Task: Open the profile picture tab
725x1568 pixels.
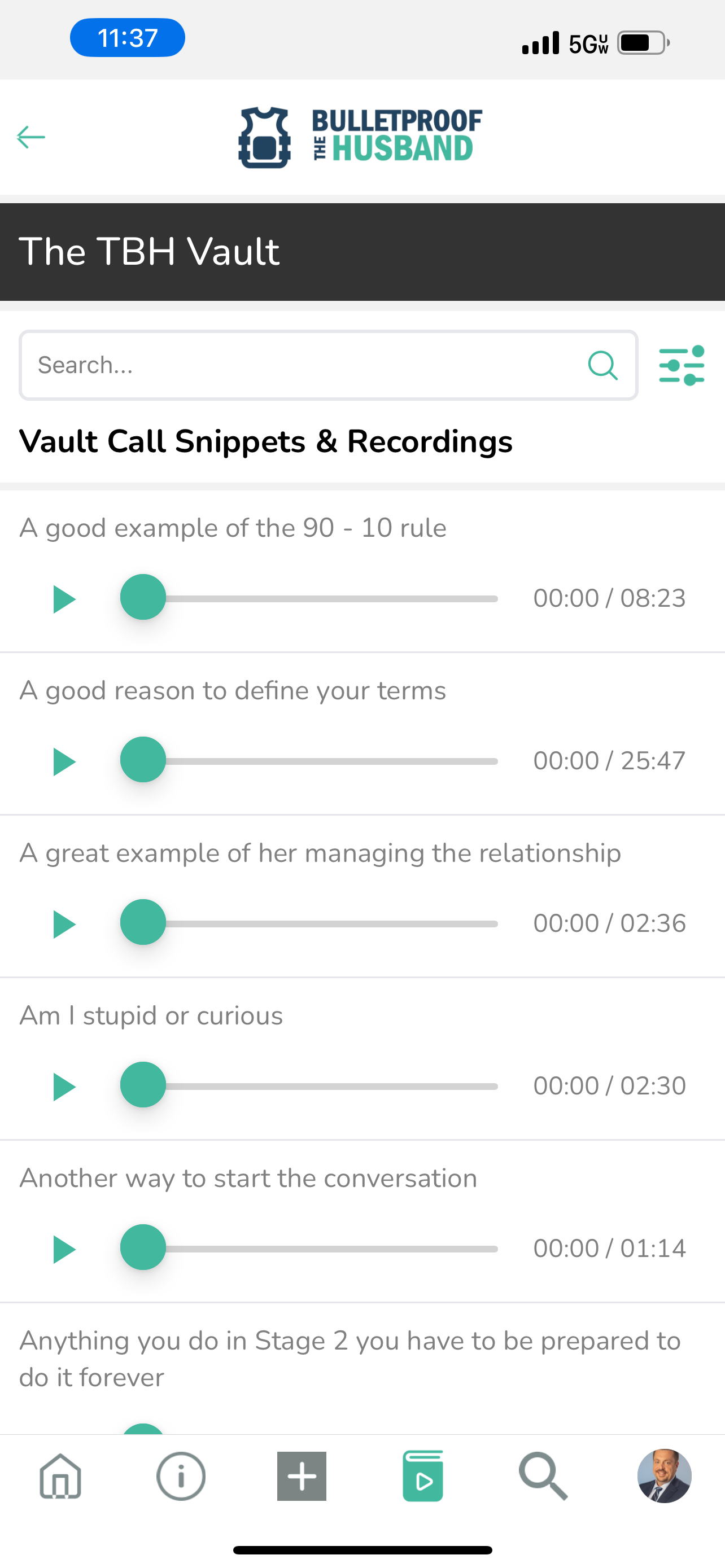Action: [664, 1476]
